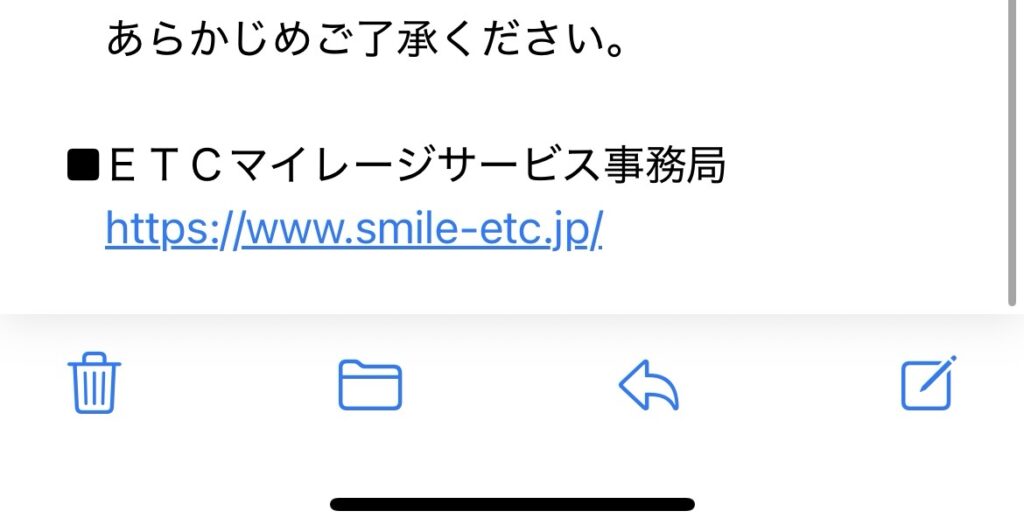Move this email to a folder
Screen dimensions: 1024x532
(370, 385)
